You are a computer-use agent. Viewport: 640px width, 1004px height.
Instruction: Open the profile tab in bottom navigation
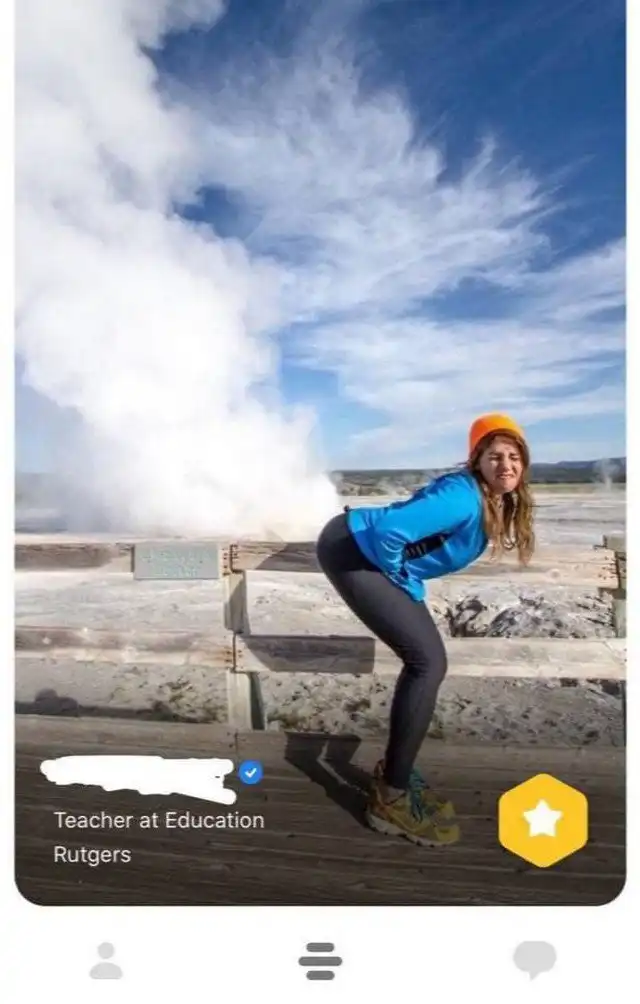click(x=106, y=961)
